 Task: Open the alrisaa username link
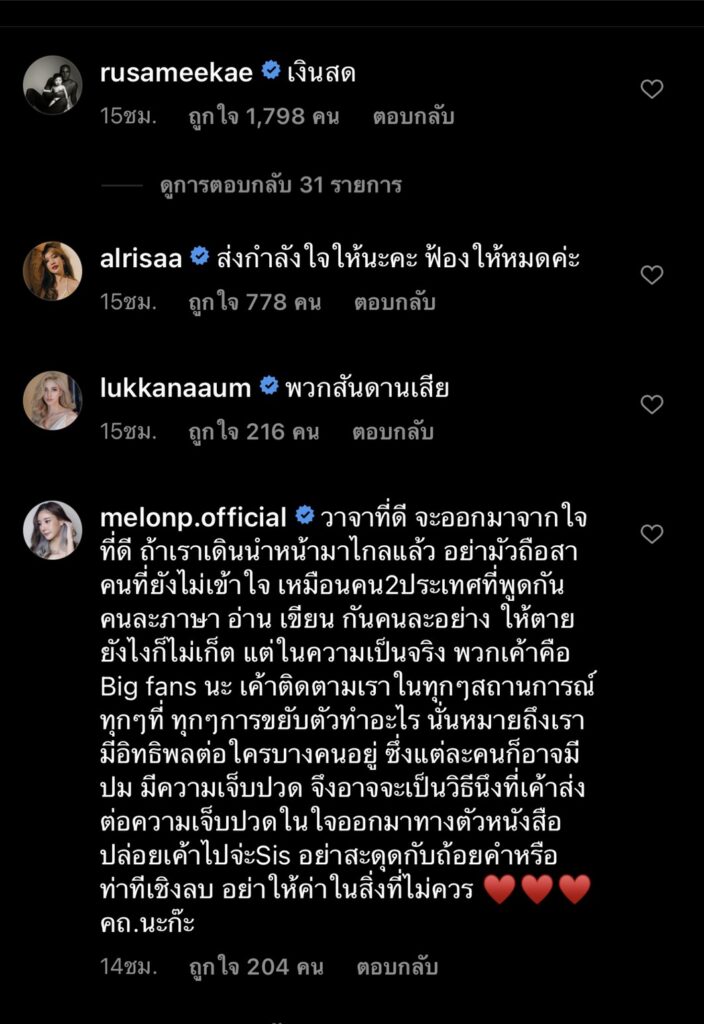point(141,259)
